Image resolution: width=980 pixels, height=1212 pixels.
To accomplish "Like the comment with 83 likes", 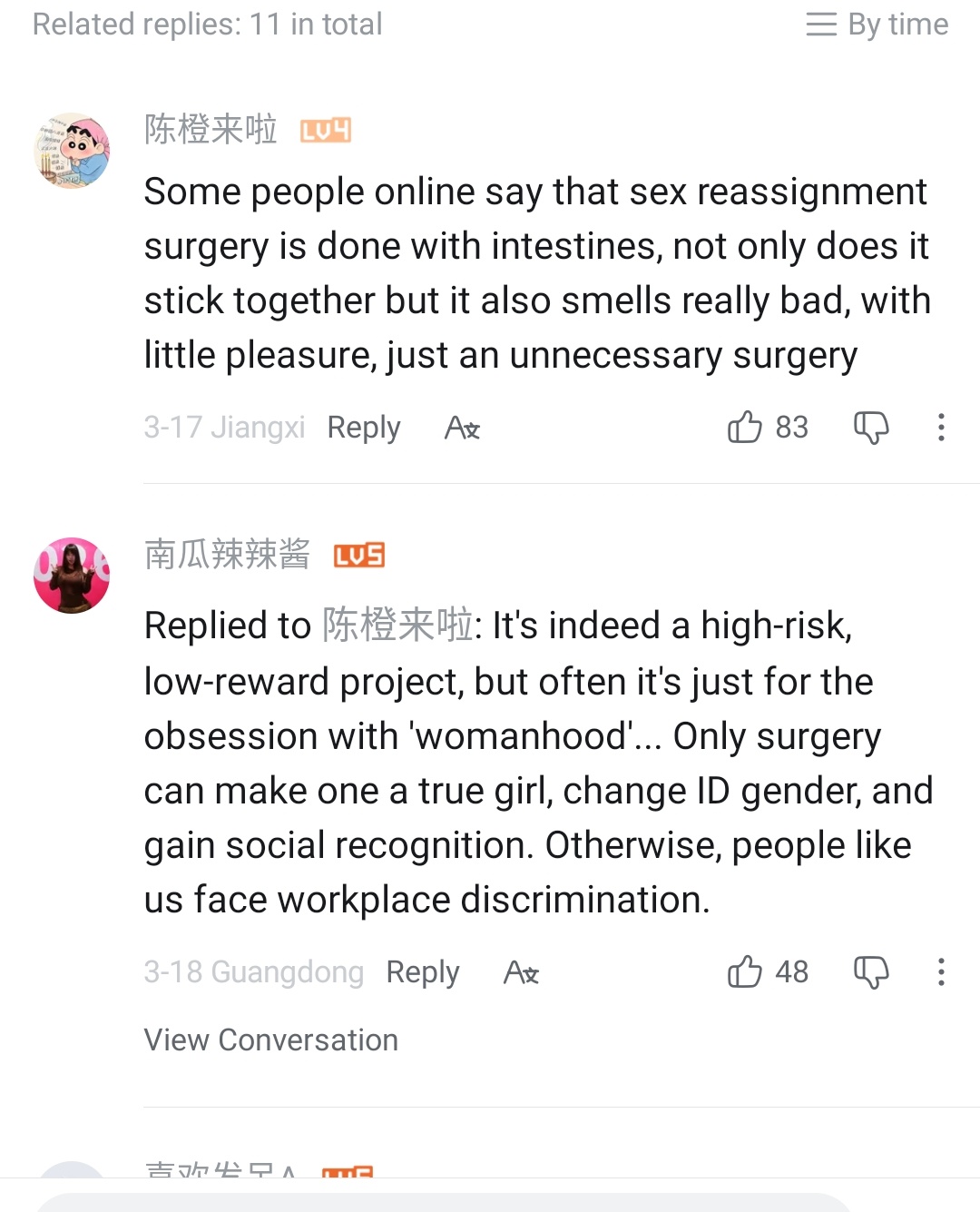I will [745, 427].
